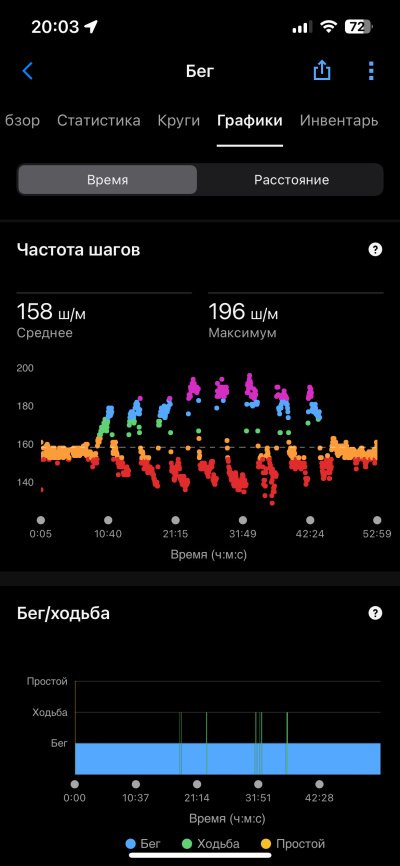Open help for Частота шагов

coord(375,250)
